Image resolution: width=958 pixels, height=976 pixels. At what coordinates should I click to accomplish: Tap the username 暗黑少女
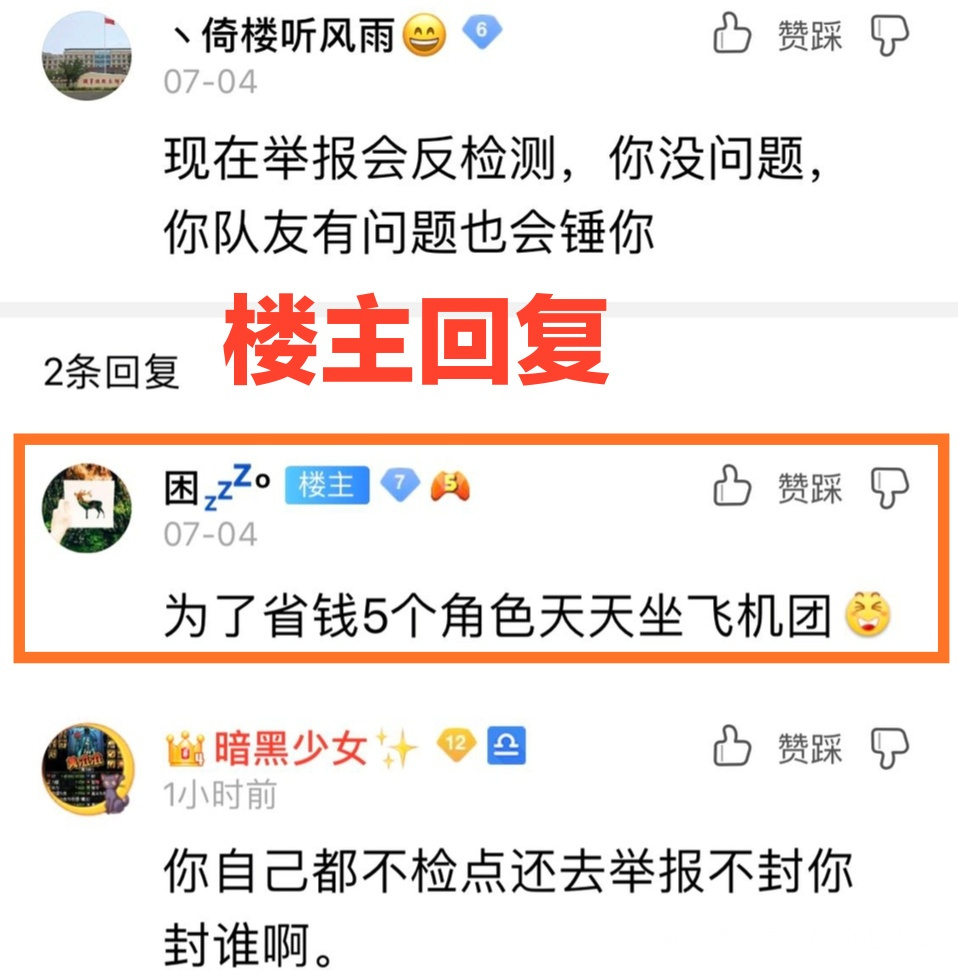click(x=290, y=748)
